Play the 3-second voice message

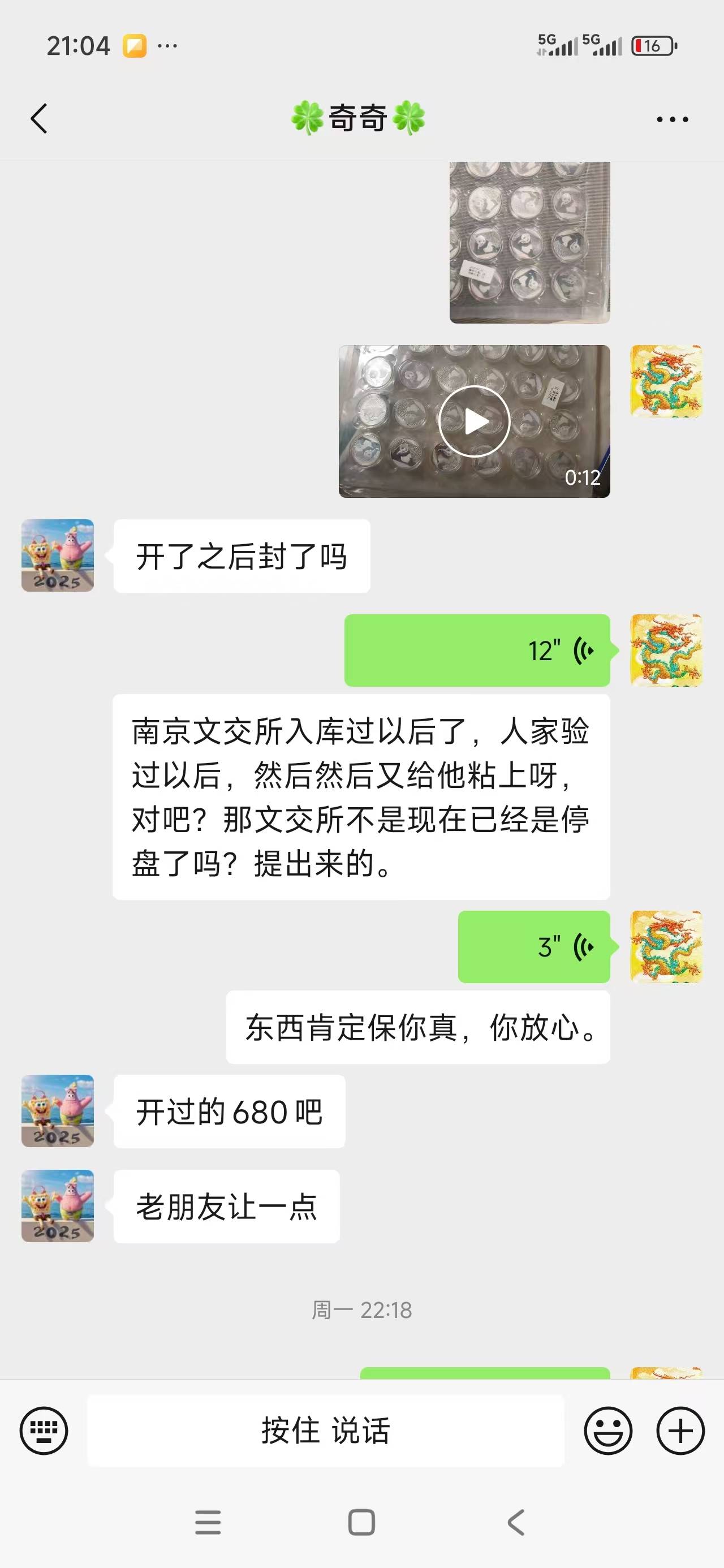coord(533,946)
